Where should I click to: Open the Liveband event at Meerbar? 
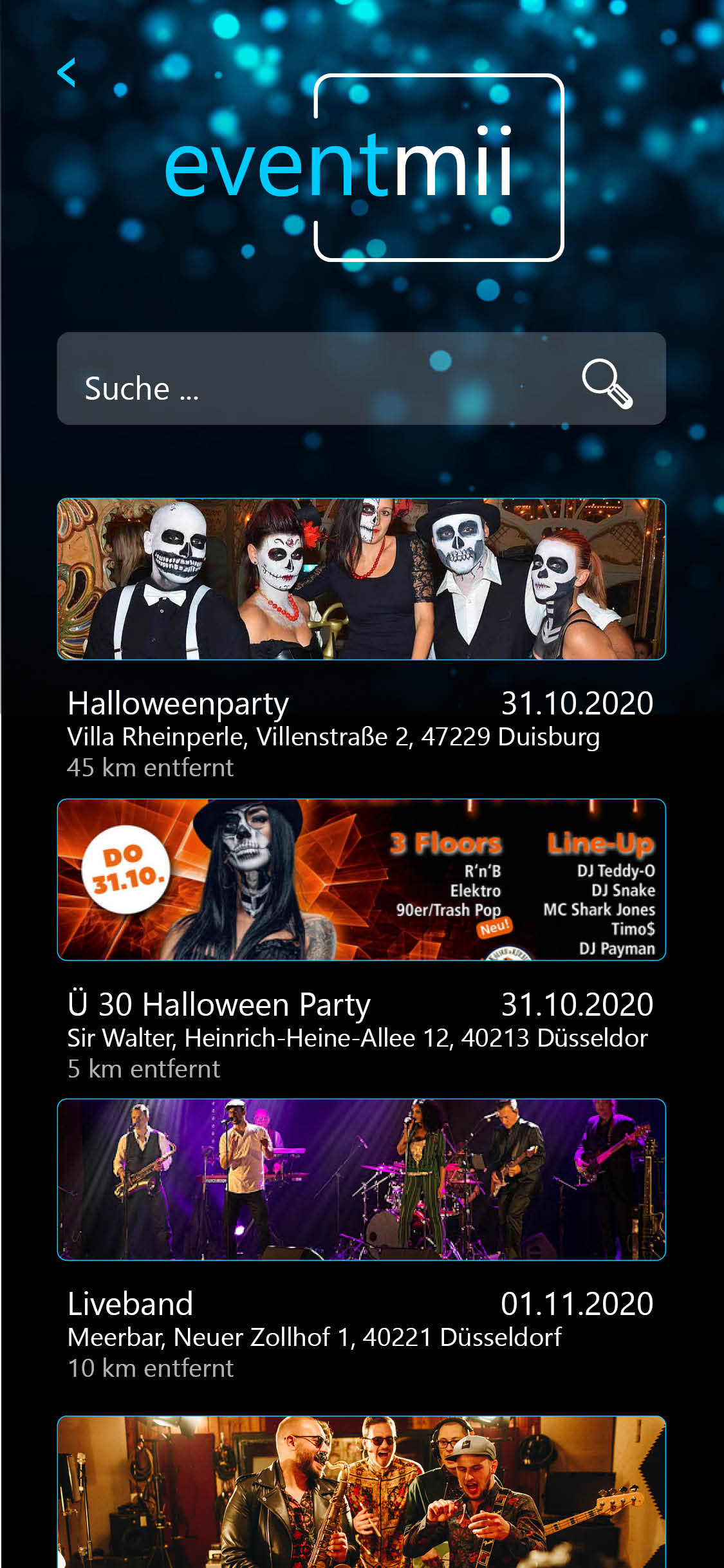coord(361,1179)
